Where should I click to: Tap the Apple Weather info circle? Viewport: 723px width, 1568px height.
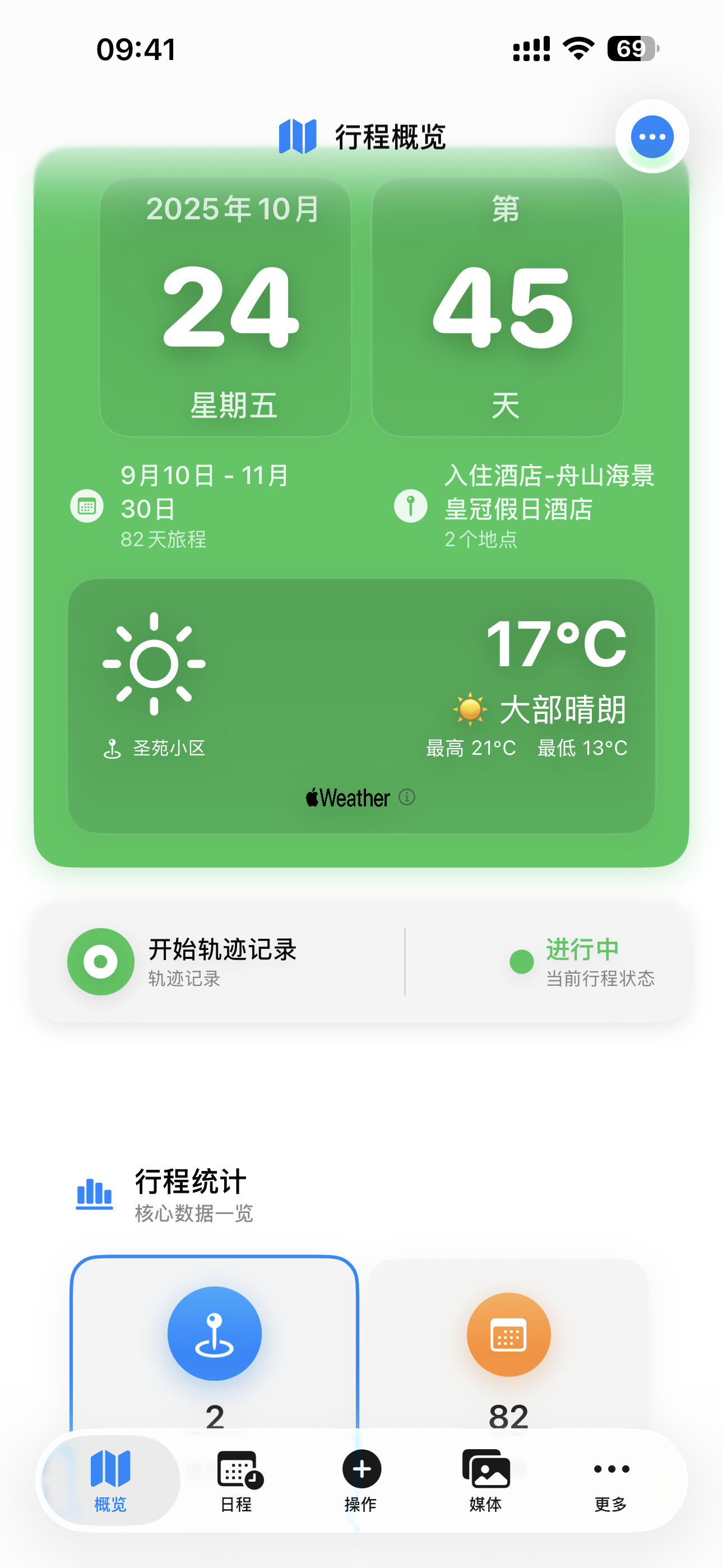[x=406, y=797]
